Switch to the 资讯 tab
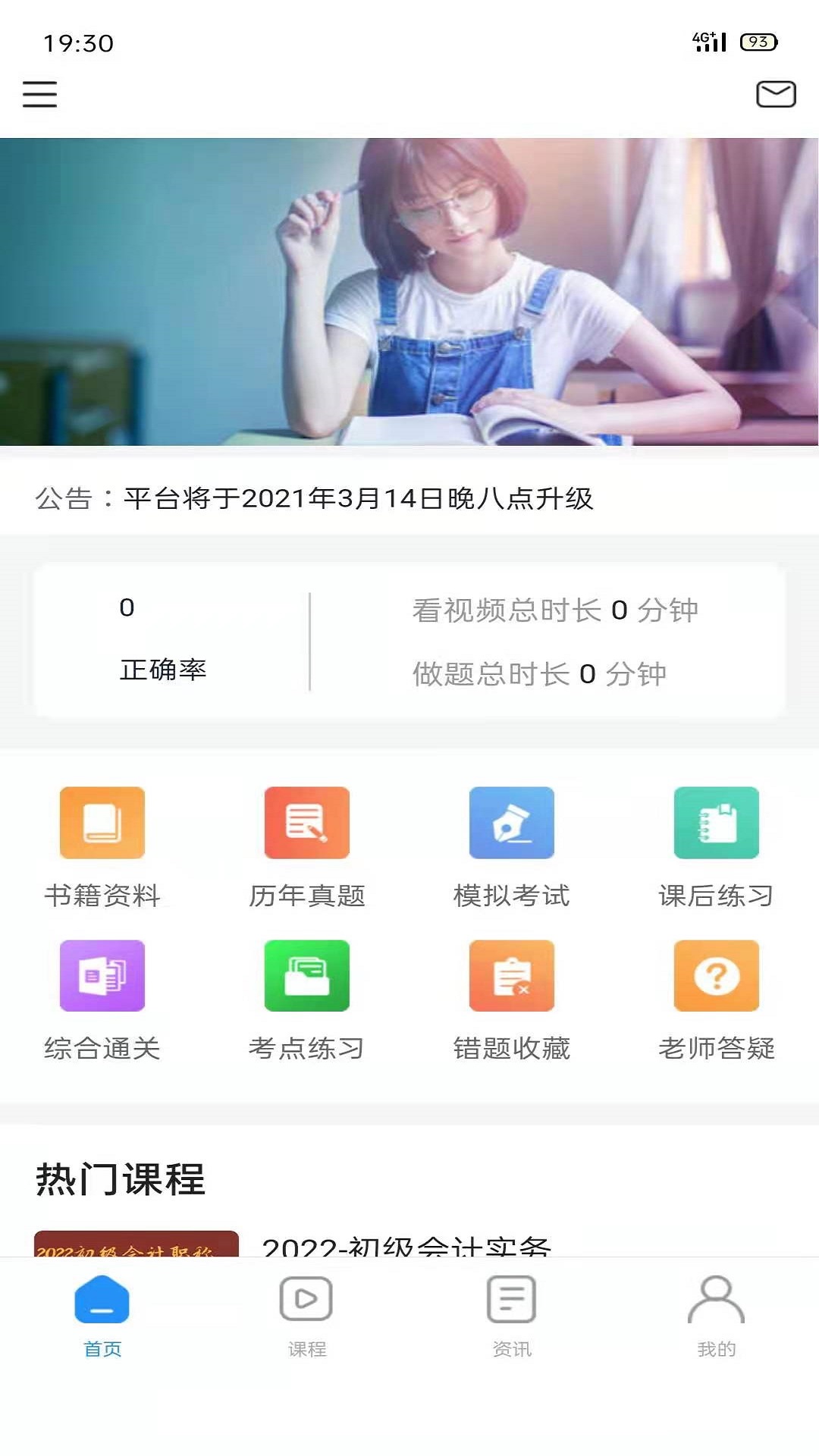This screenshot has height=1456, width=819. click(512, 1316)
